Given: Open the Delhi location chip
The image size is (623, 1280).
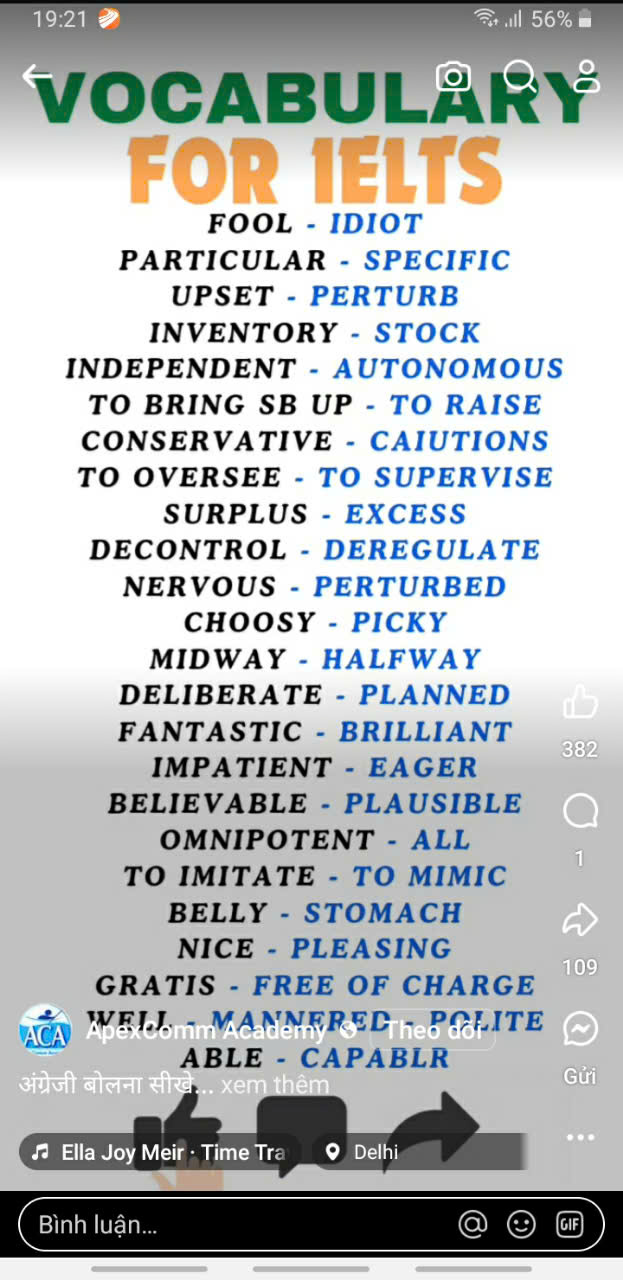Looking at the screenshot, I should [x=365, y=1152].
